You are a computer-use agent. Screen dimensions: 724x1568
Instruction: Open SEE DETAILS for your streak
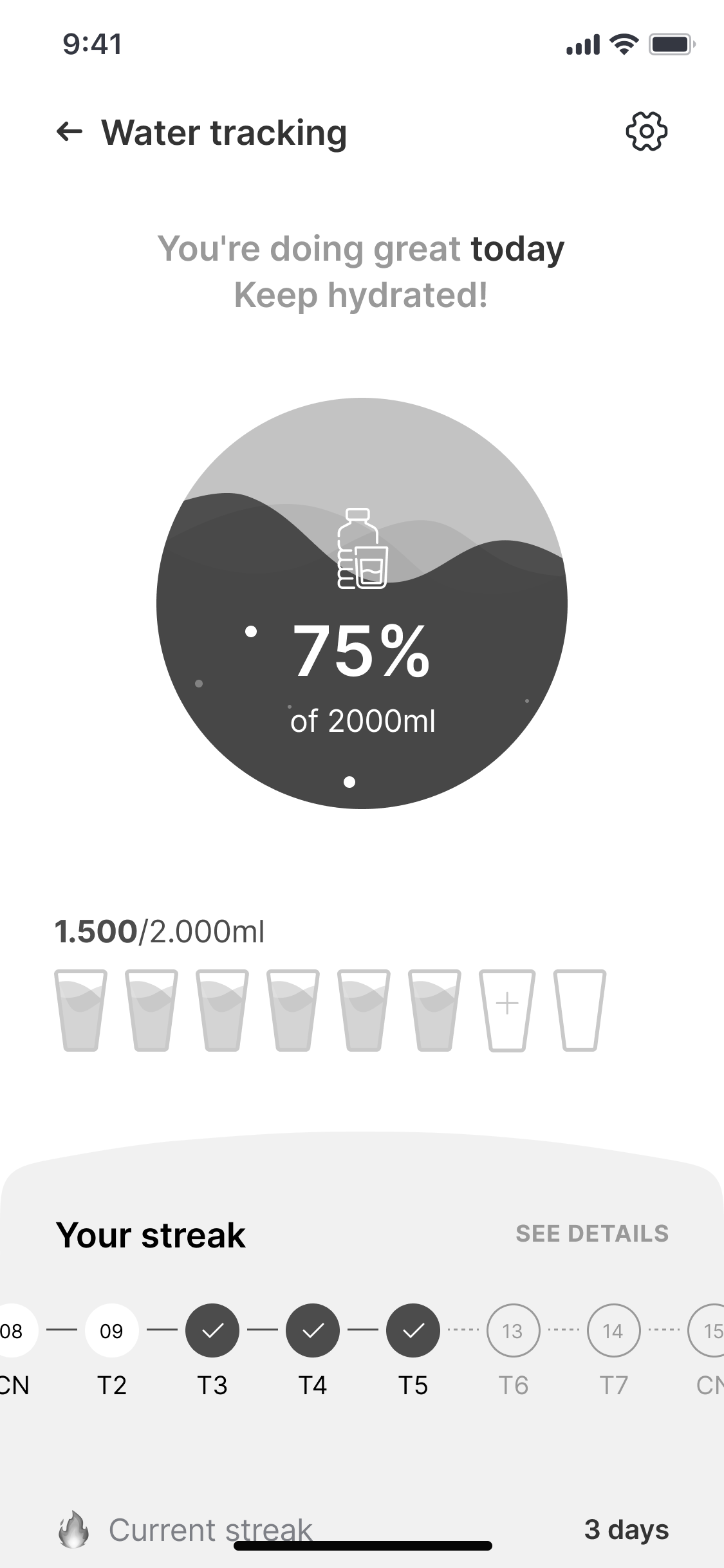pos(592,1234)
